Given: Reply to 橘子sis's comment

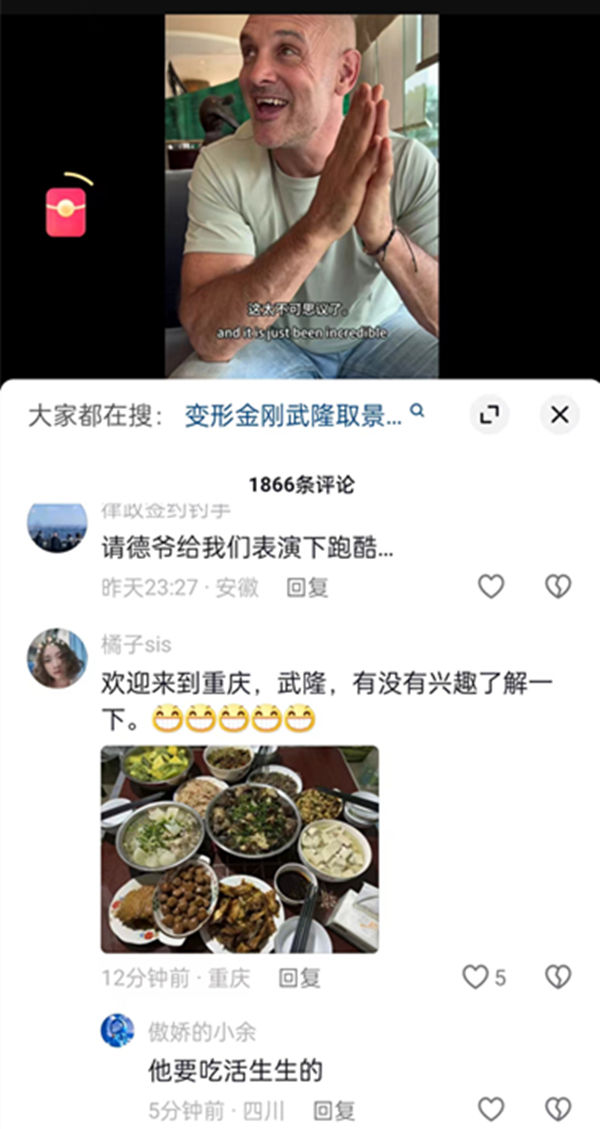Looking at the screenshot, I should 299,978.
